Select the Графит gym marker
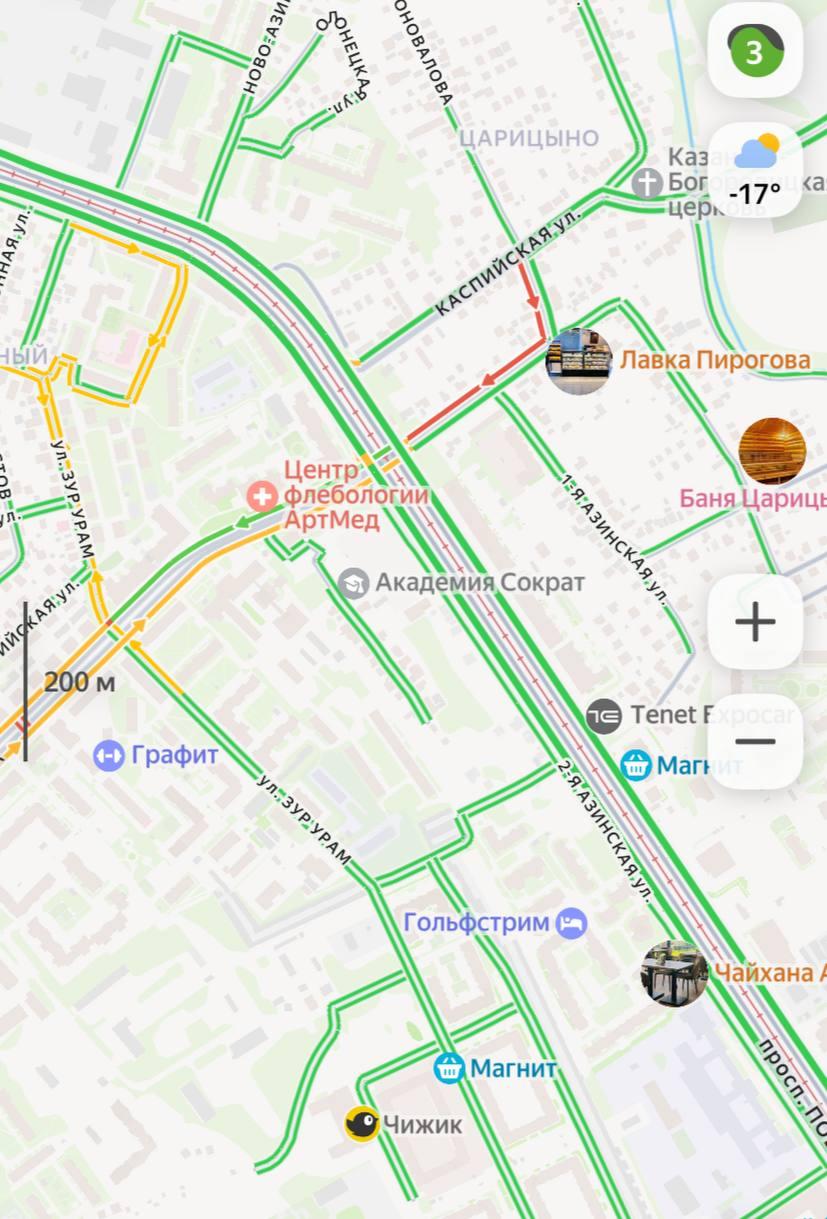This screenshot has width=827, height=1219. (109, 756)
